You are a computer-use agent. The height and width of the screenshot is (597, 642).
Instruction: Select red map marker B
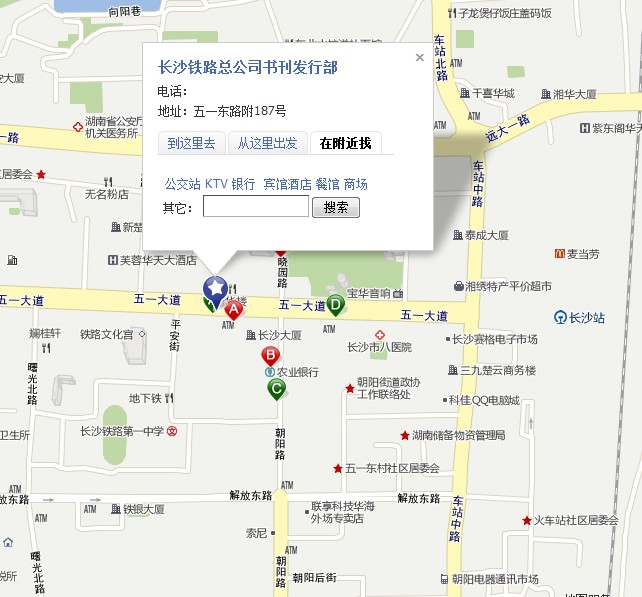pyautogui.click(x=270, y=355)
